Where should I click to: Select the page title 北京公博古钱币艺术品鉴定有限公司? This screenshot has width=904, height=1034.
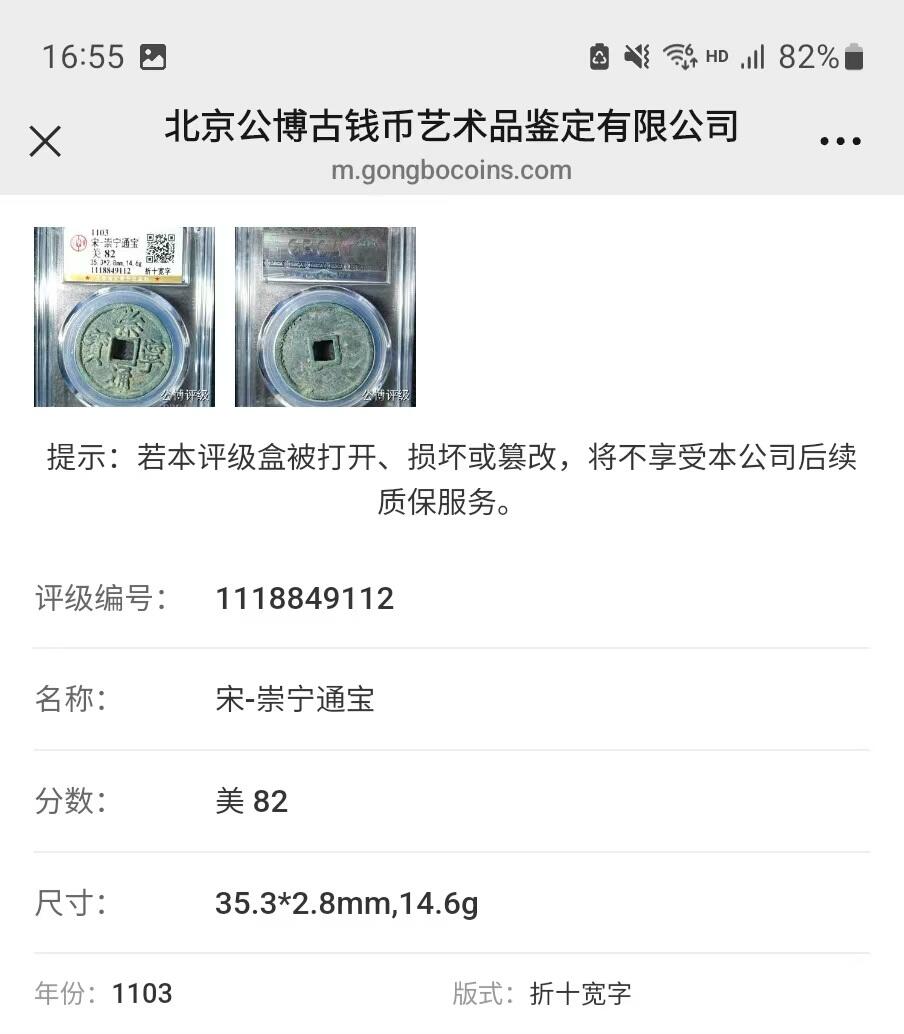click(452, 127)
